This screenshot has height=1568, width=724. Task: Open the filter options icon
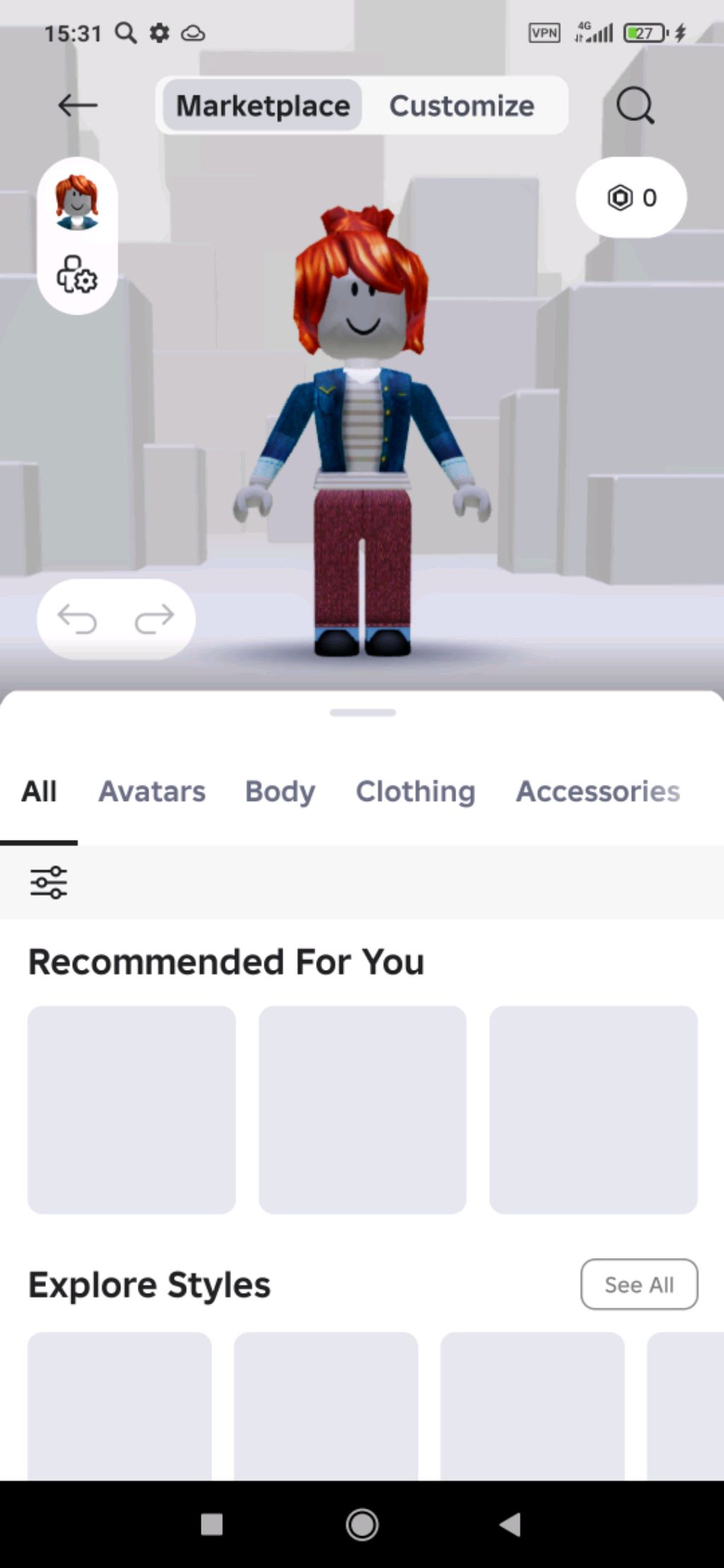(x=49, y=882)
